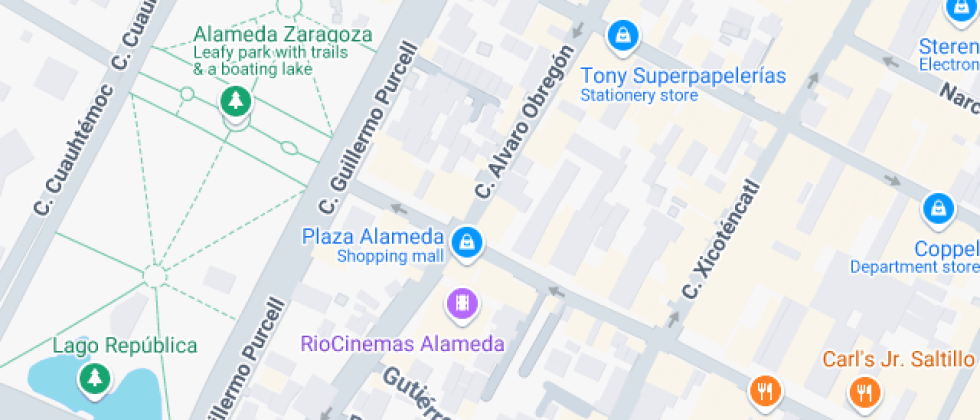Open the RioCinemas Alameda cinema marker
Image resolution: width=980 pixels, height=420 pixels.
(x=461, y=301)
